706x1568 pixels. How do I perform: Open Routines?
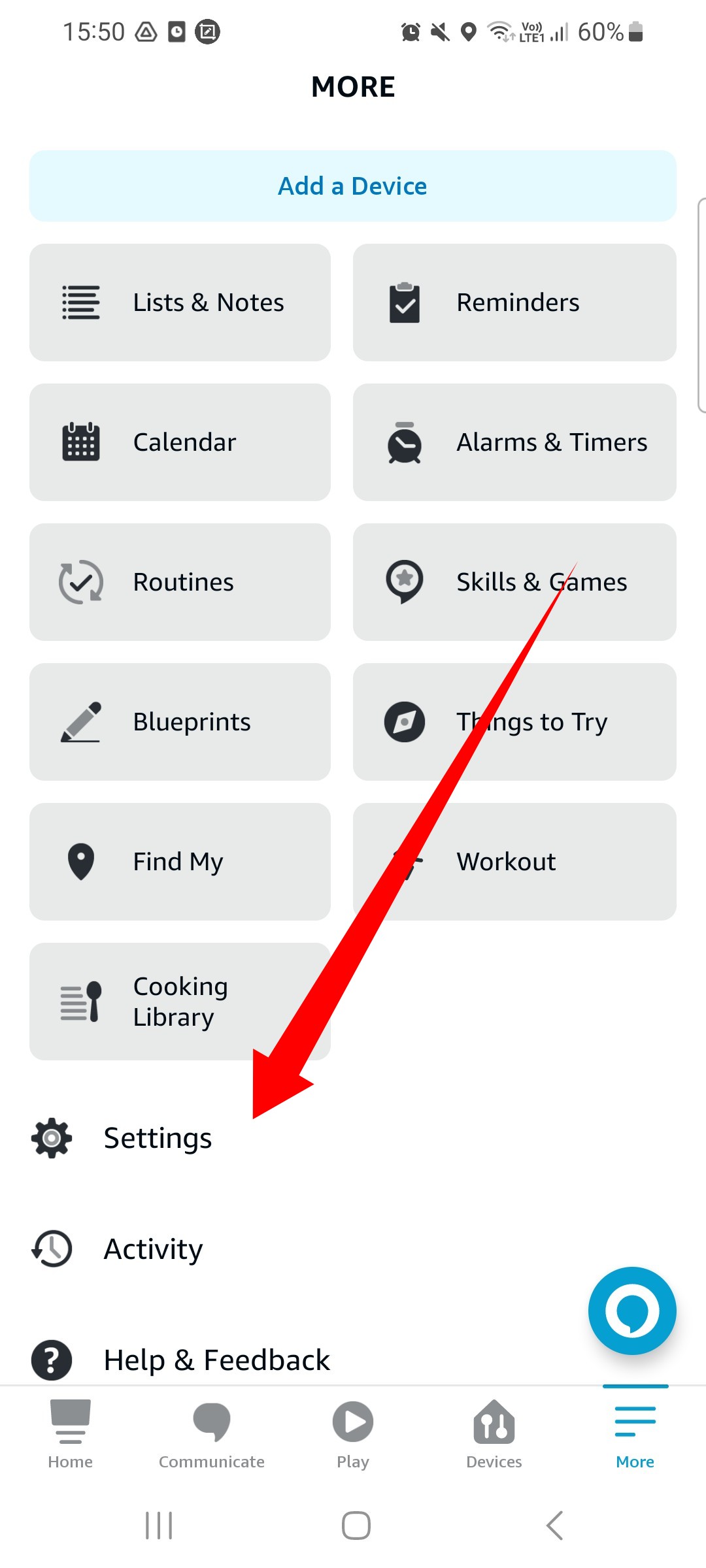click(180, 582)
